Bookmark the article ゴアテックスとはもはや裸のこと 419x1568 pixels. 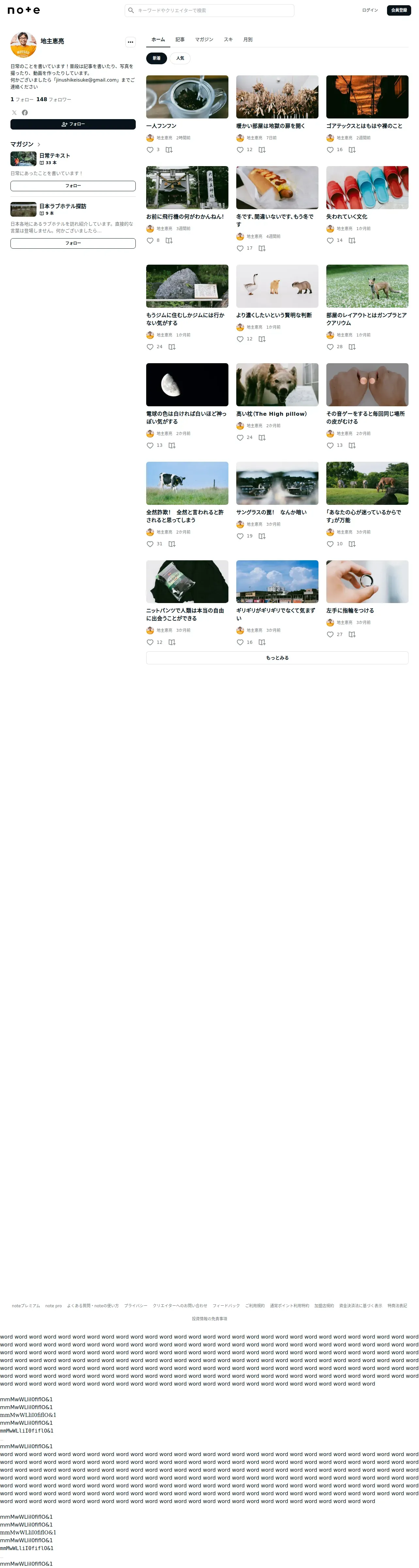point(352,150)
